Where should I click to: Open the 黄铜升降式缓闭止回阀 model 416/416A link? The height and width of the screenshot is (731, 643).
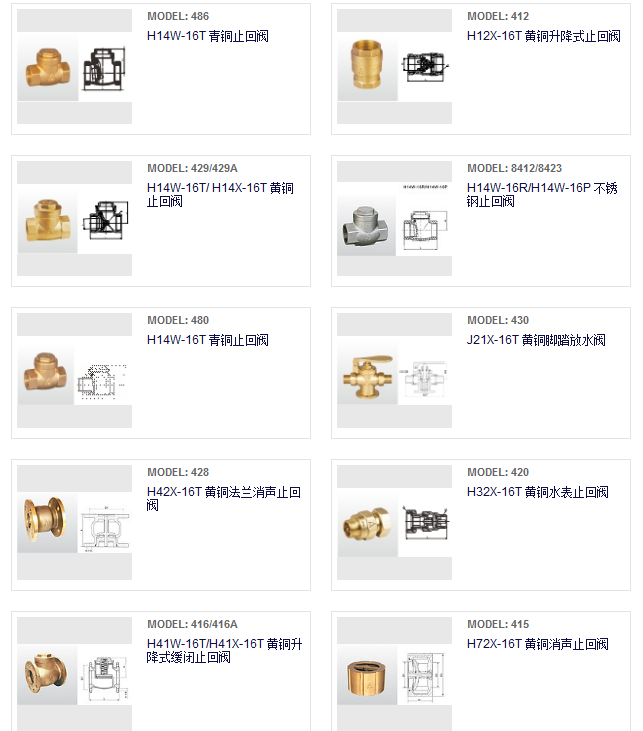(x=223, y=650)
